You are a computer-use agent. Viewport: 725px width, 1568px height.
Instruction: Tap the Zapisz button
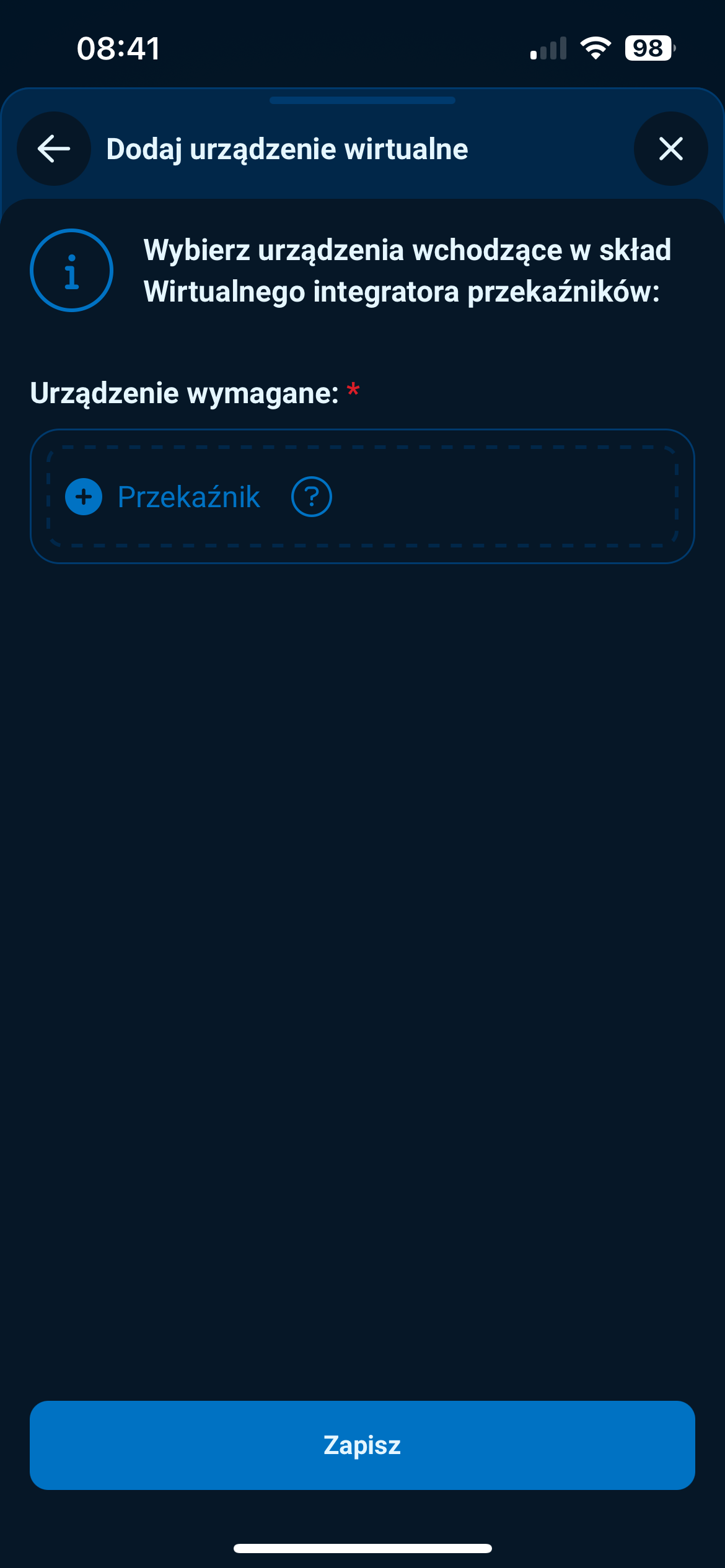click(362, 1445)
